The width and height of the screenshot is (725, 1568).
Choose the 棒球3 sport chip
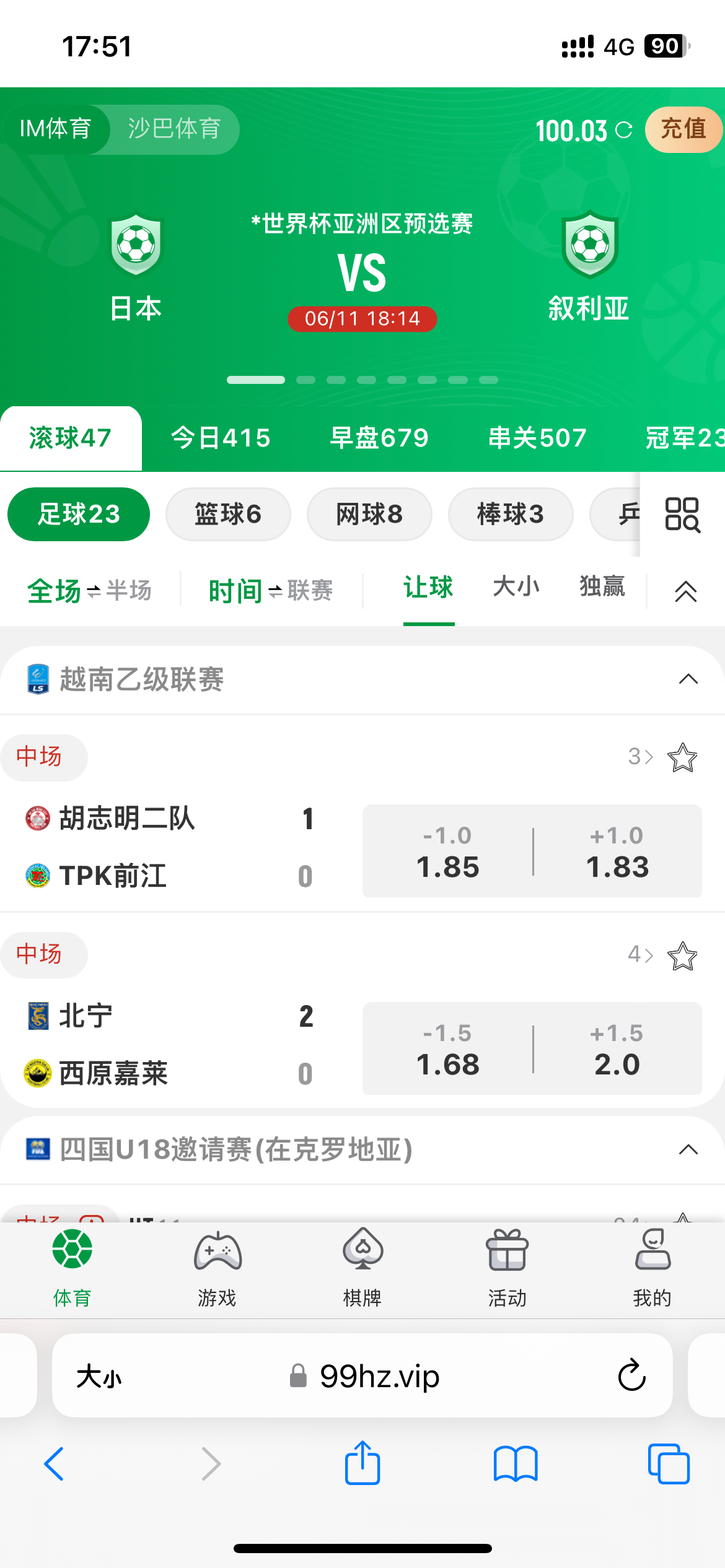pos(510,514)
